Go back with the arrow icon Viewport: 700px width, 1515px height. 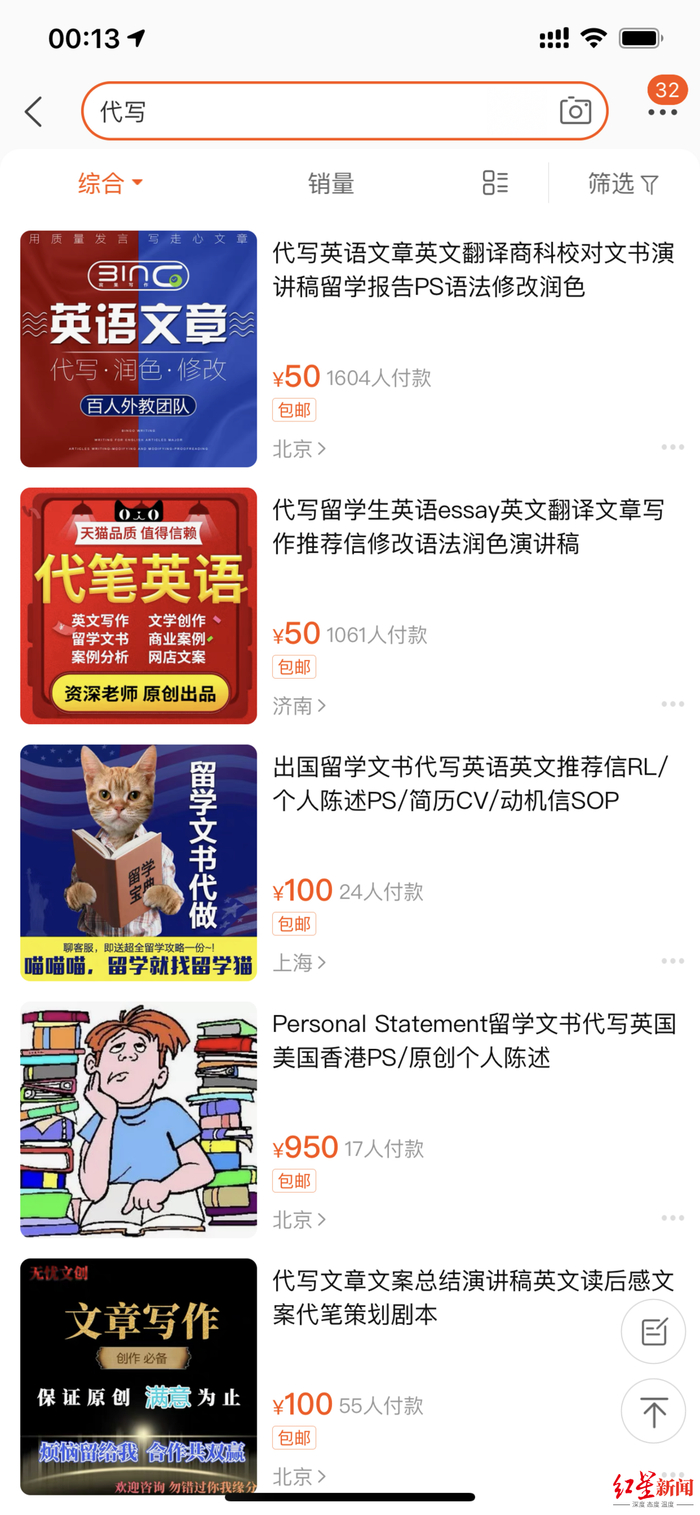tap(34, 111)
